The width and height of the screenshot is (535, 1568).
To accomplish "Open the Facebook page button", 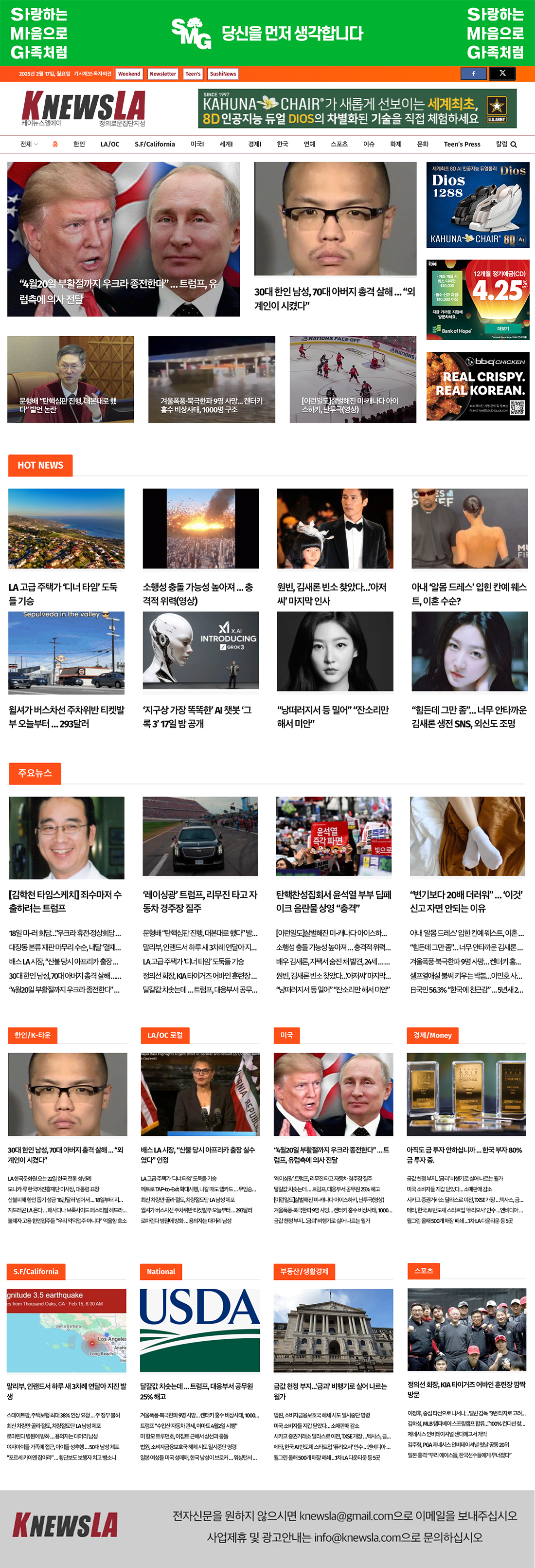I will point(474,73).
